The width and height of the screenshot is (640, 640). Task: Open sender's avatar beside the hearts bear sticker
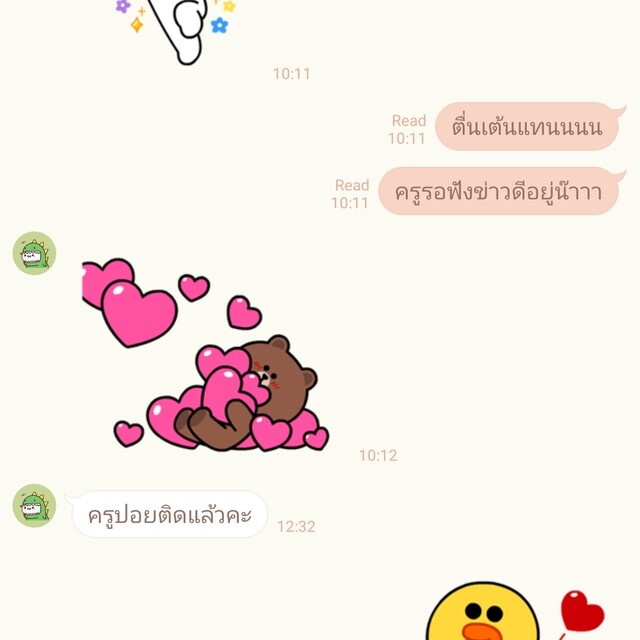point(34,253)
